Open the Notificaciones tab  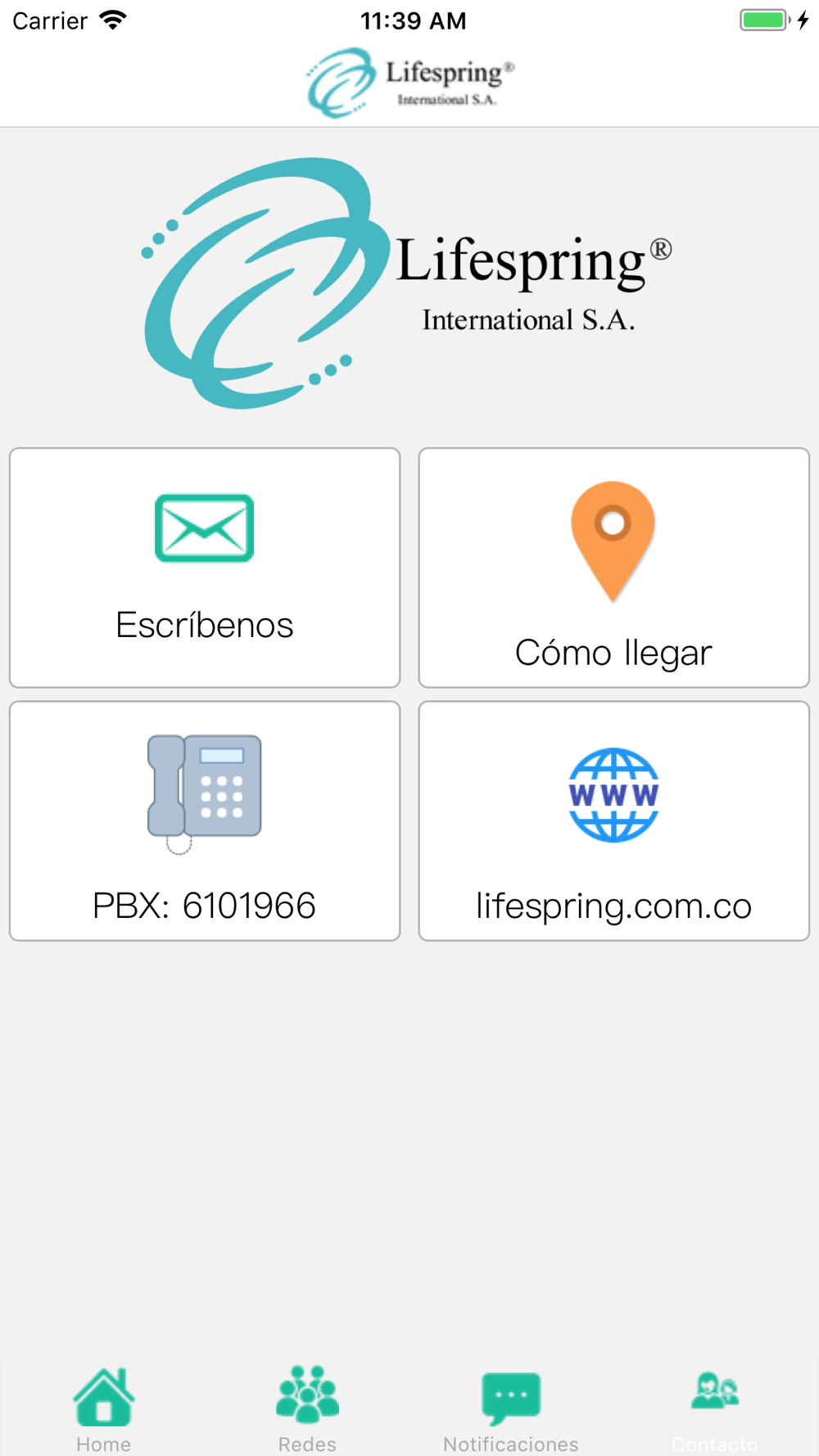(511, 1407)
